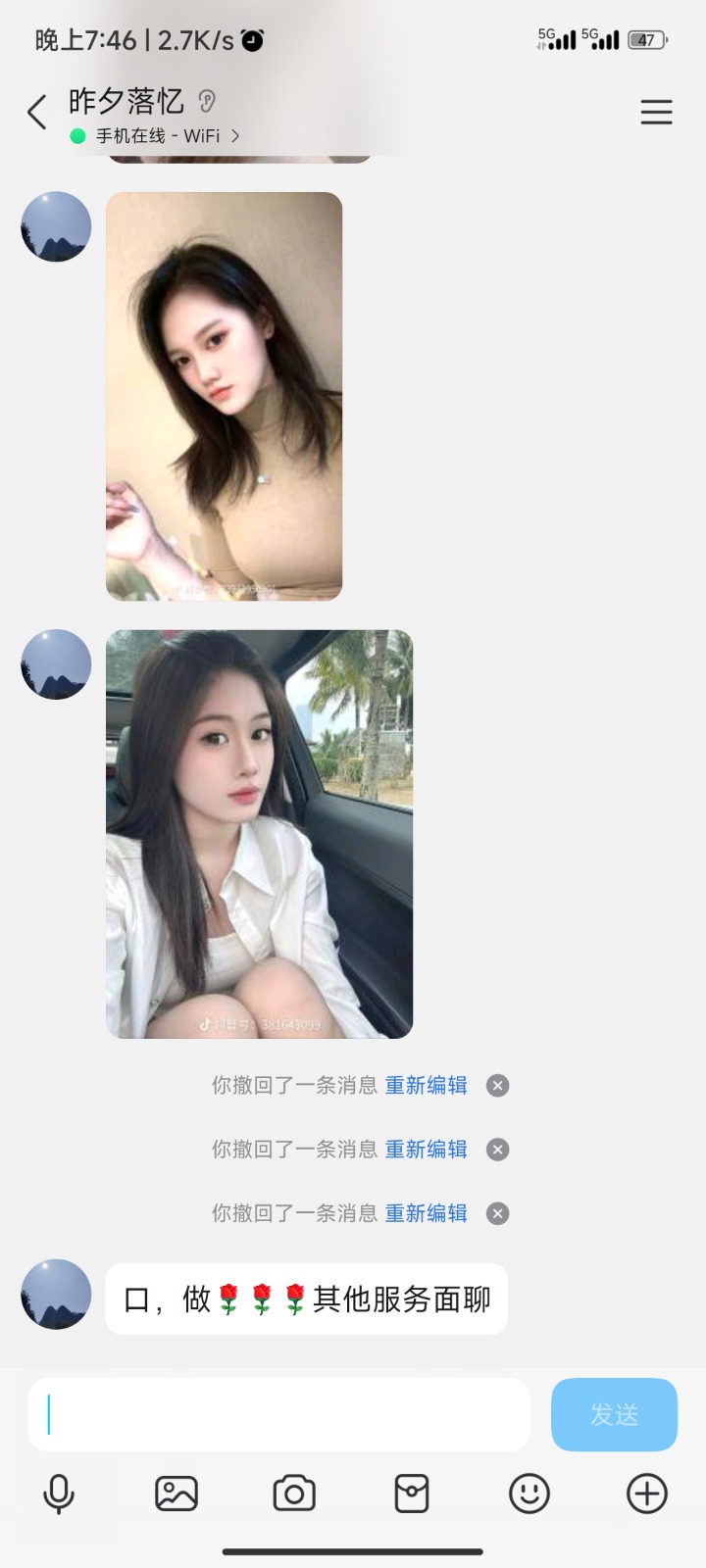706x1568 pixels.
Task: Focus the message input field
Action: point(278,1414)
